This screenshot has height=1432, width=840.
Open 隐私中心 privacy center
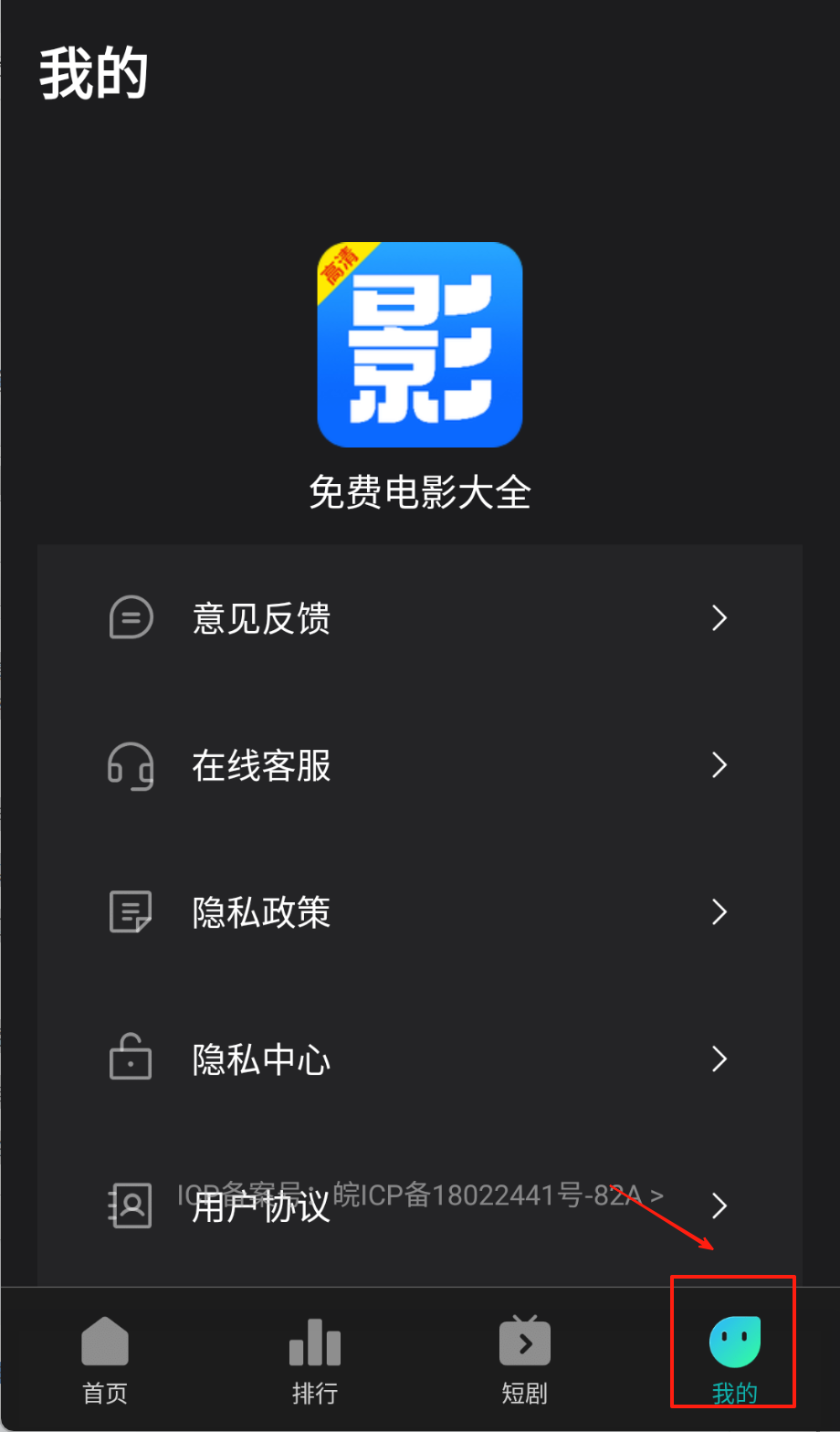tap(419, 1059)
